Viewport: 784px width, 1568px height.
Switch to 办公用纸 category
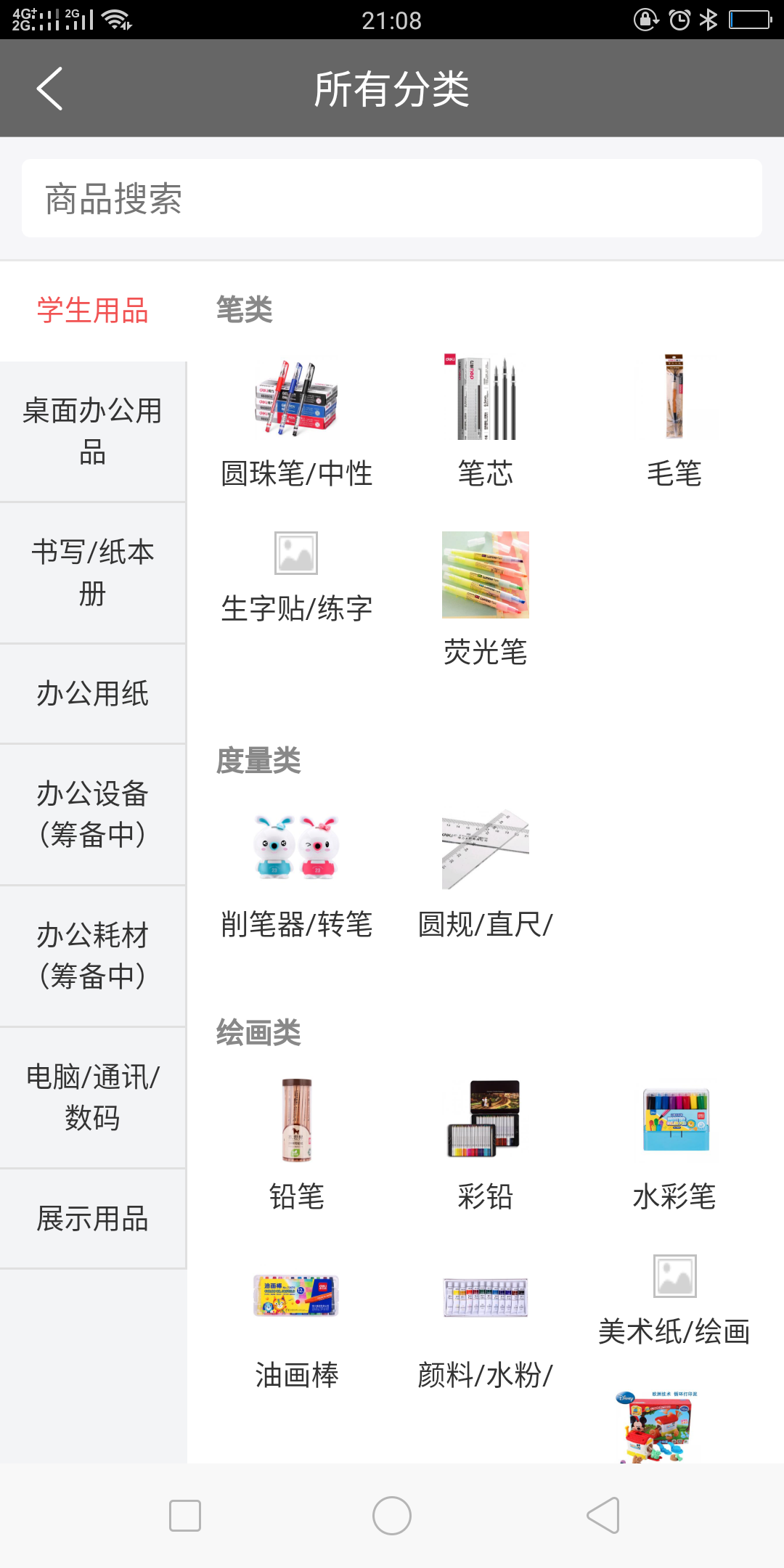tap(93, 693)
